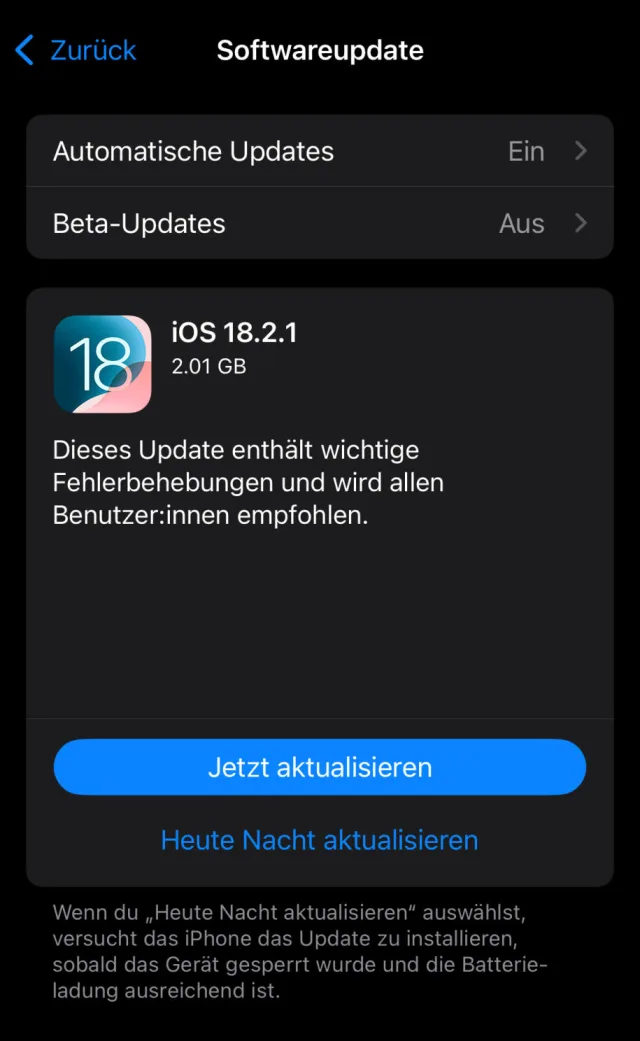
Task: Open the Automatische Updates settings
Action: tap(319, 151)
